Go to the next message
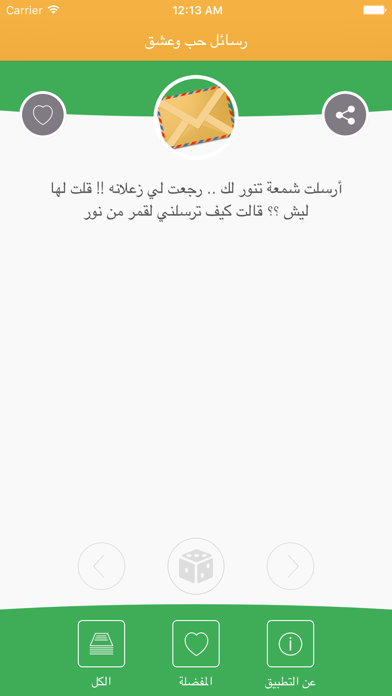 coord(290,566)
